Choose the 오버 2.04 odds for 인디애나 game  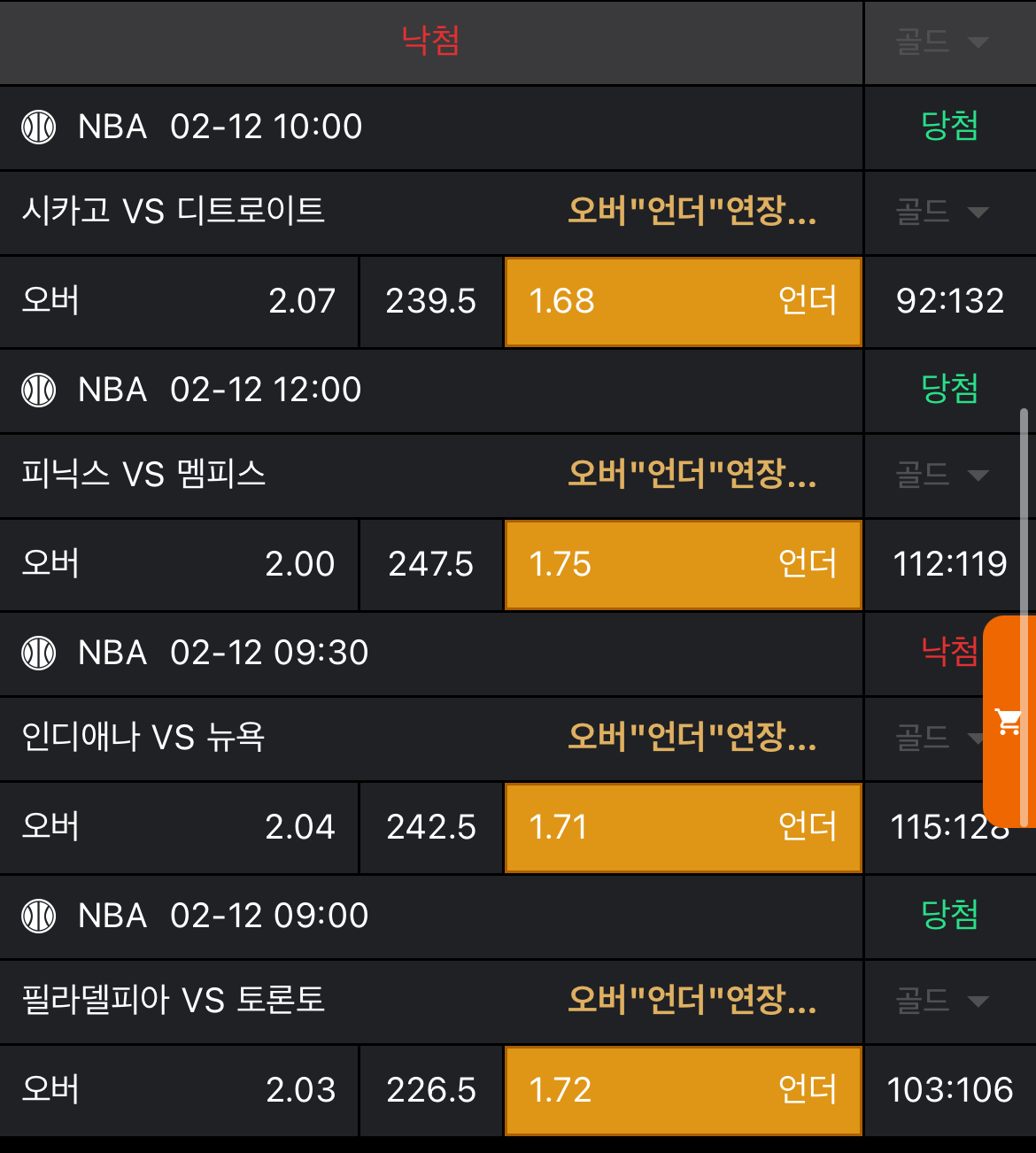[179, 827]
